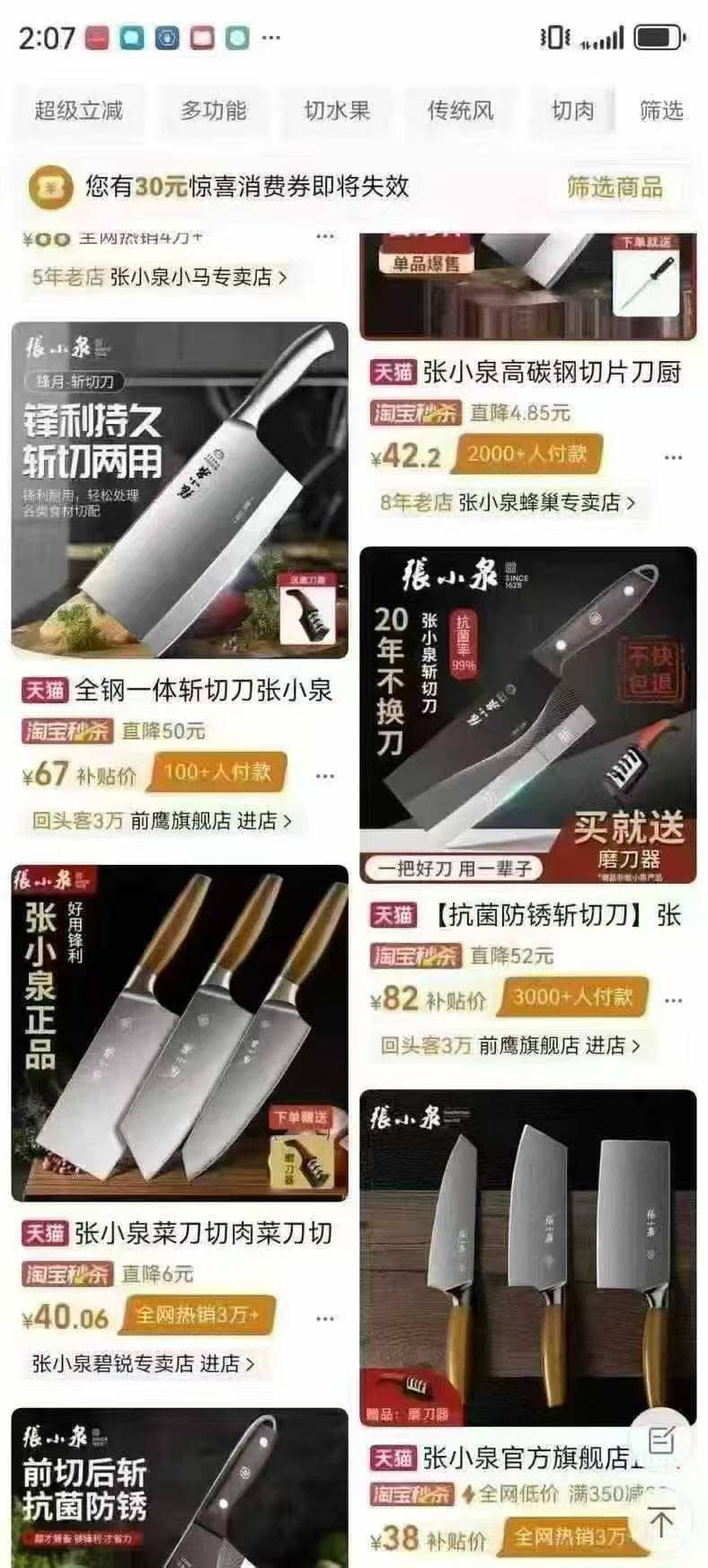
Task: Tap 筛选商品 on the coupon banner
Action: (x=615, y=187)
